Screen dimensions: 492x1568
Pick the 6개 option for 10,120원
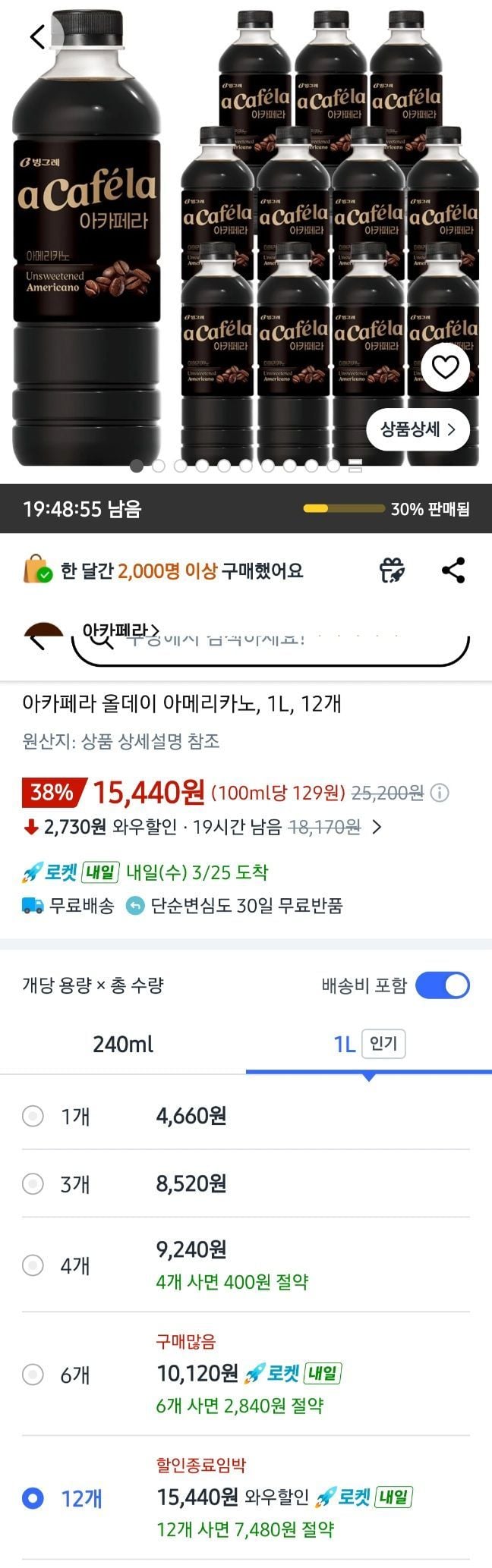tap(33, 1374)
